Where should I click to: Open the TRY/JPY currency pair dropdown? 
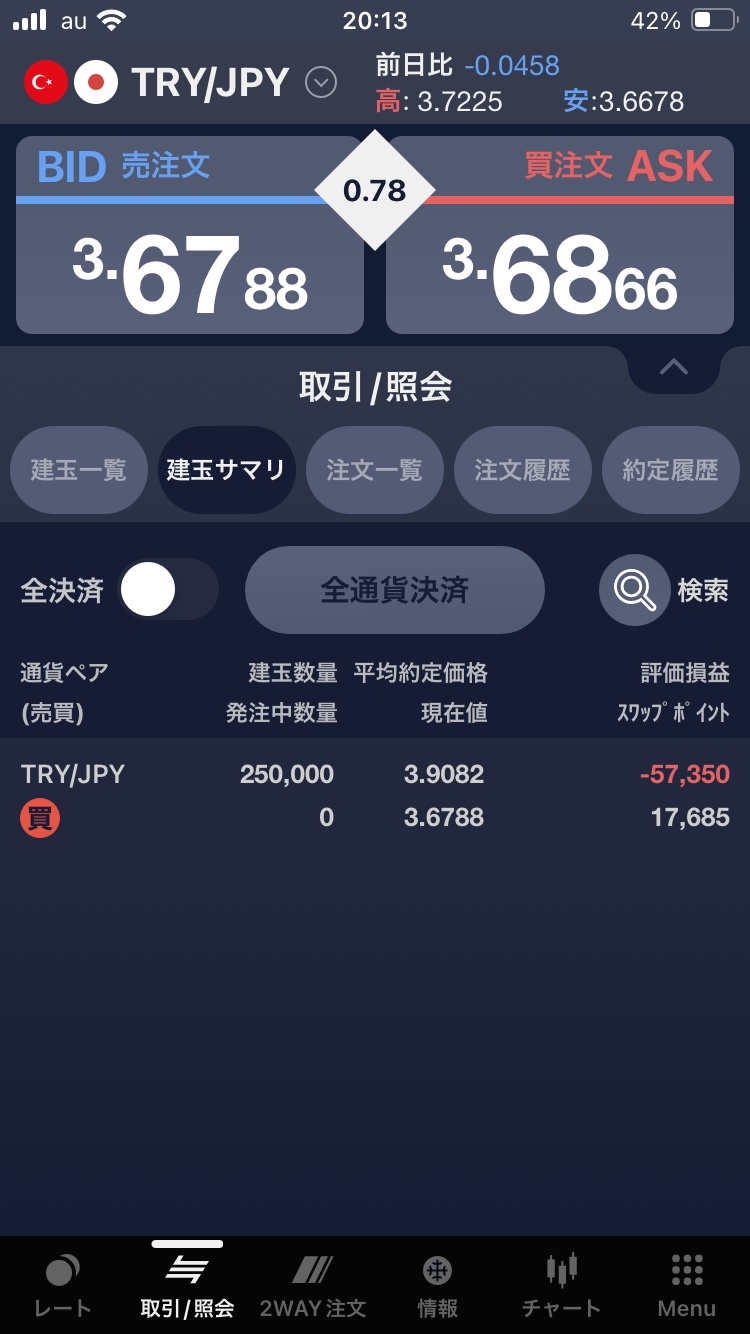[320, 82]
